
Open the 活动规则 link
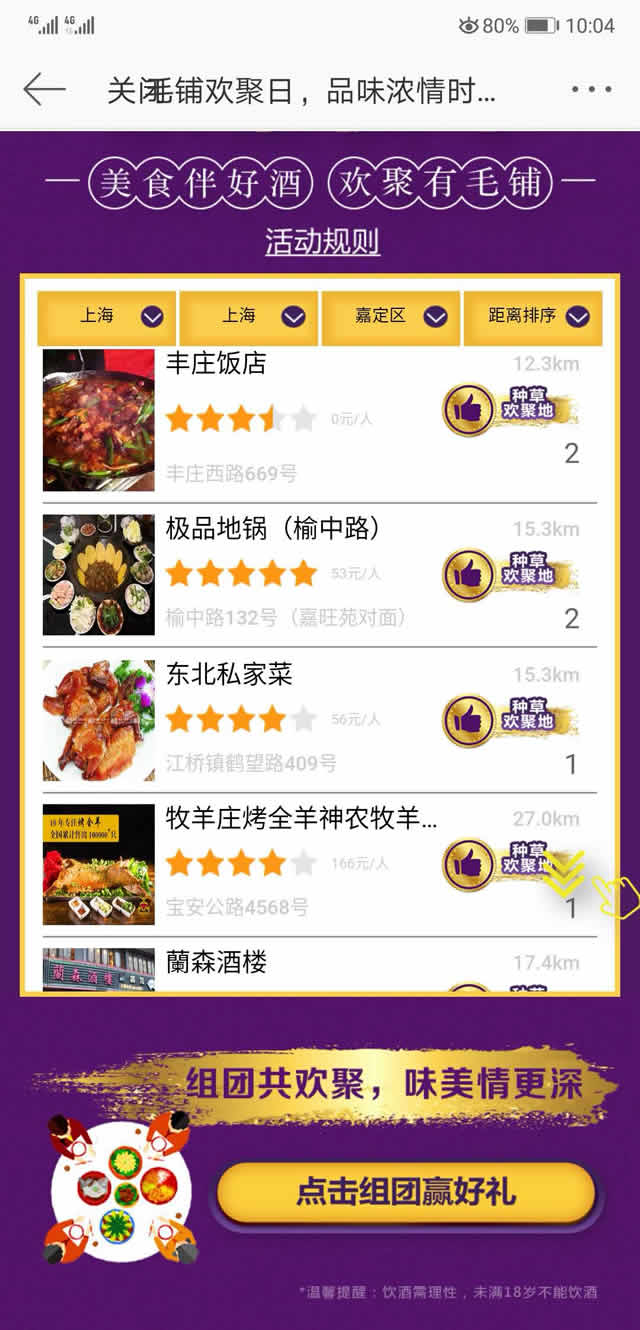click(322, 242)
